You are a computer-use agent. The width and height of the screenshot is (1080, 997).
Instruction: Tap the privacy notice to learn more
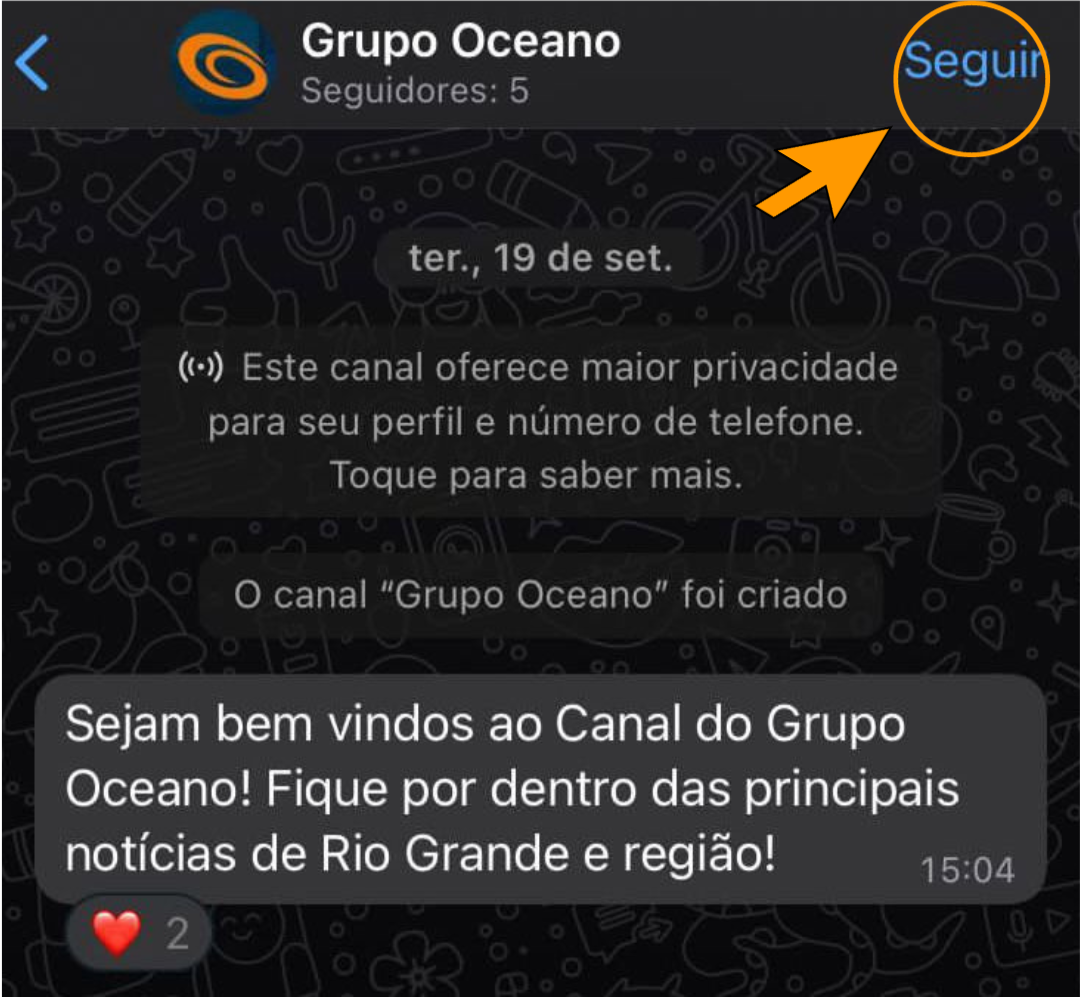point(539,421)
